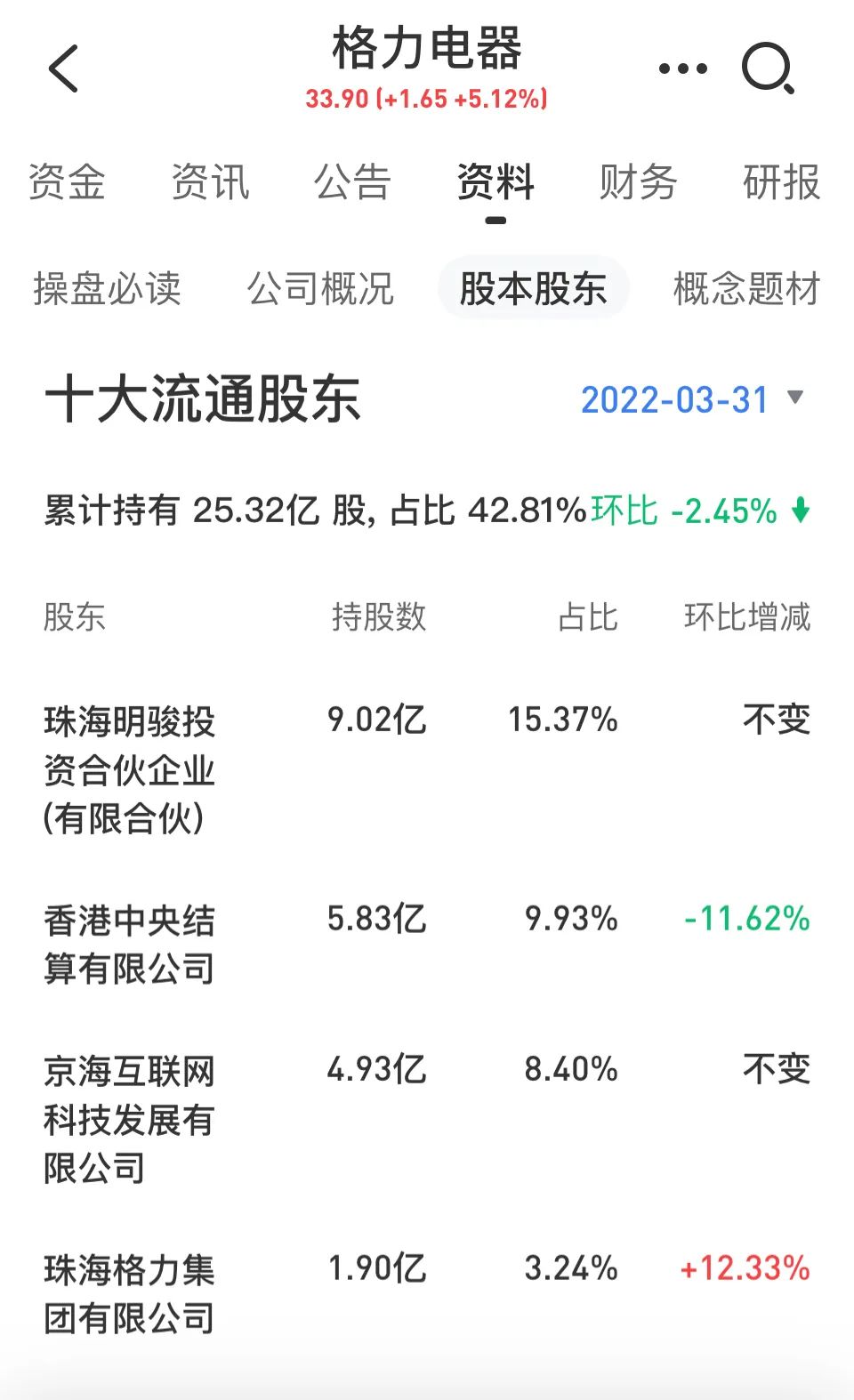Open the 概念题材 sub-tab
Viewport: 854px width, 1400px height.
click(x=746, y=289)
